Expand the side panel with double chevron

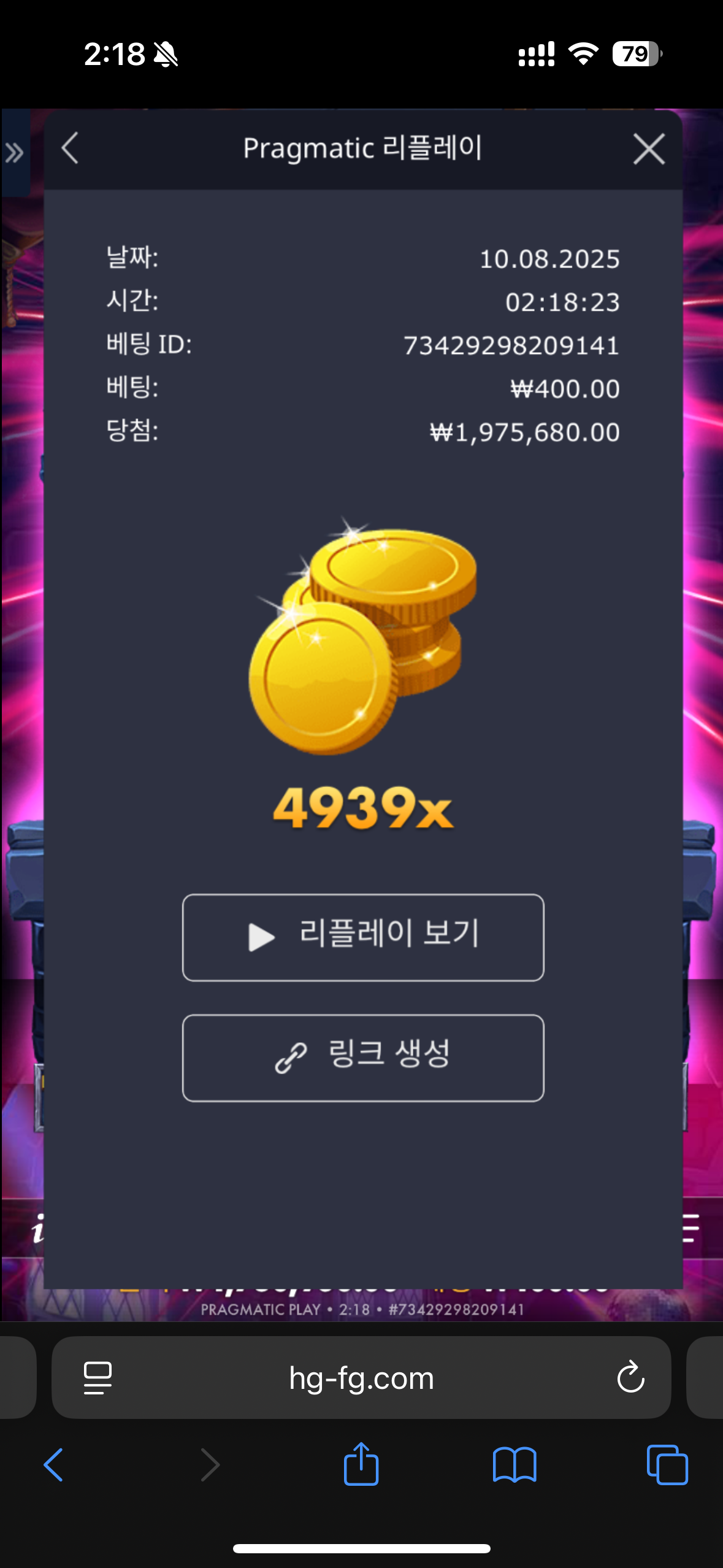coord(15,153)
